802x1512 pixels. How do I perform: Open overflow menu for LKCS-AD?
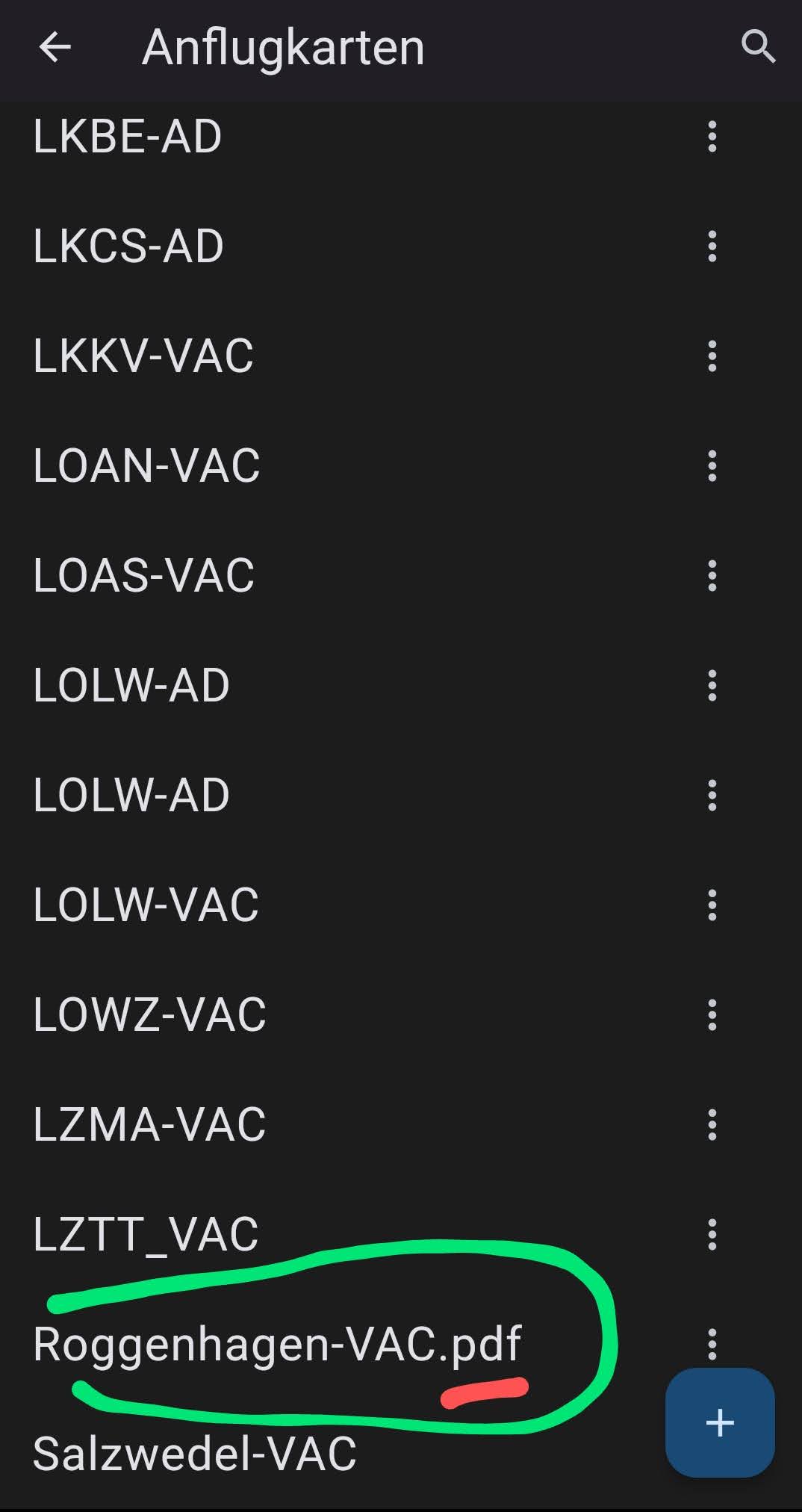712,247
